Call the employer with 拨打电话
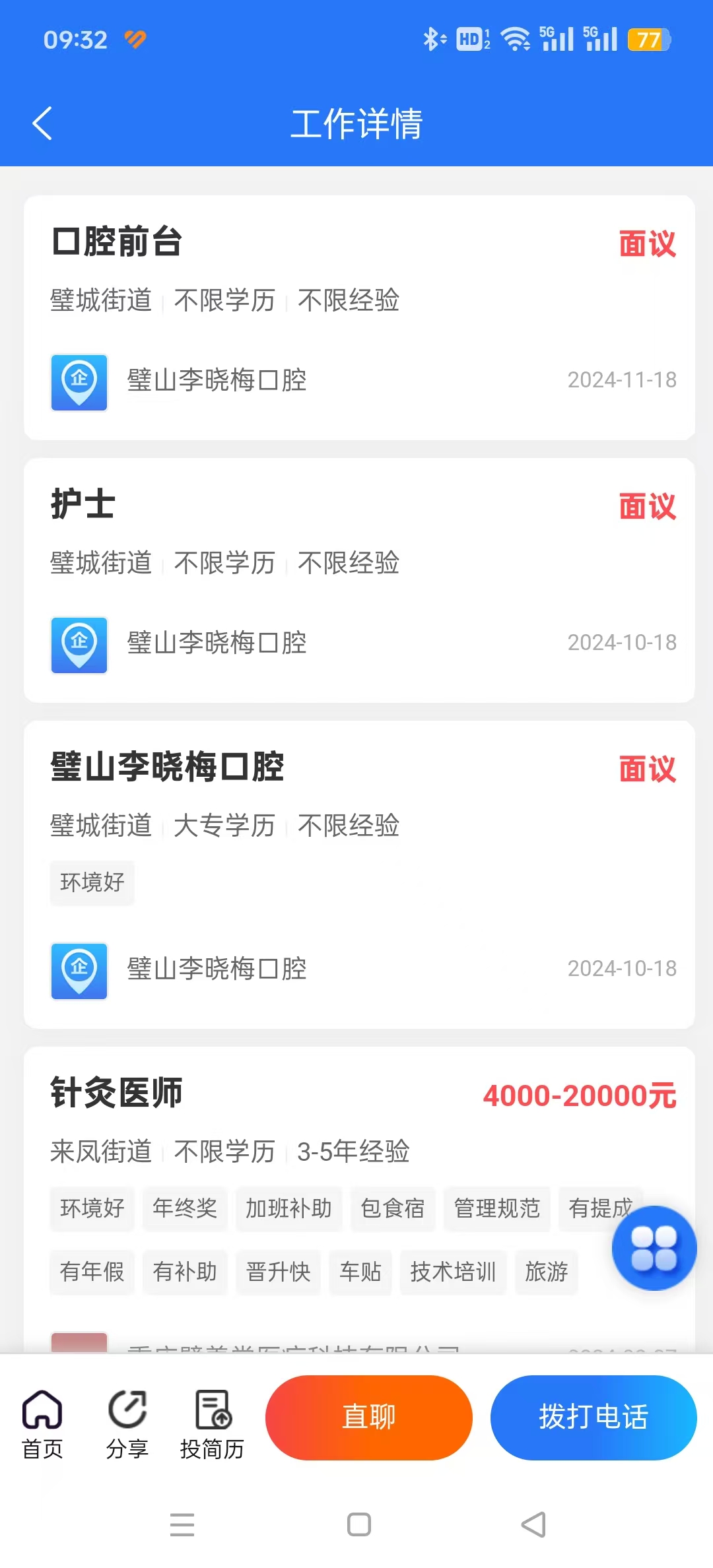The width and height of the screenshot is (713, 1568). click(x=593, y=1417)
